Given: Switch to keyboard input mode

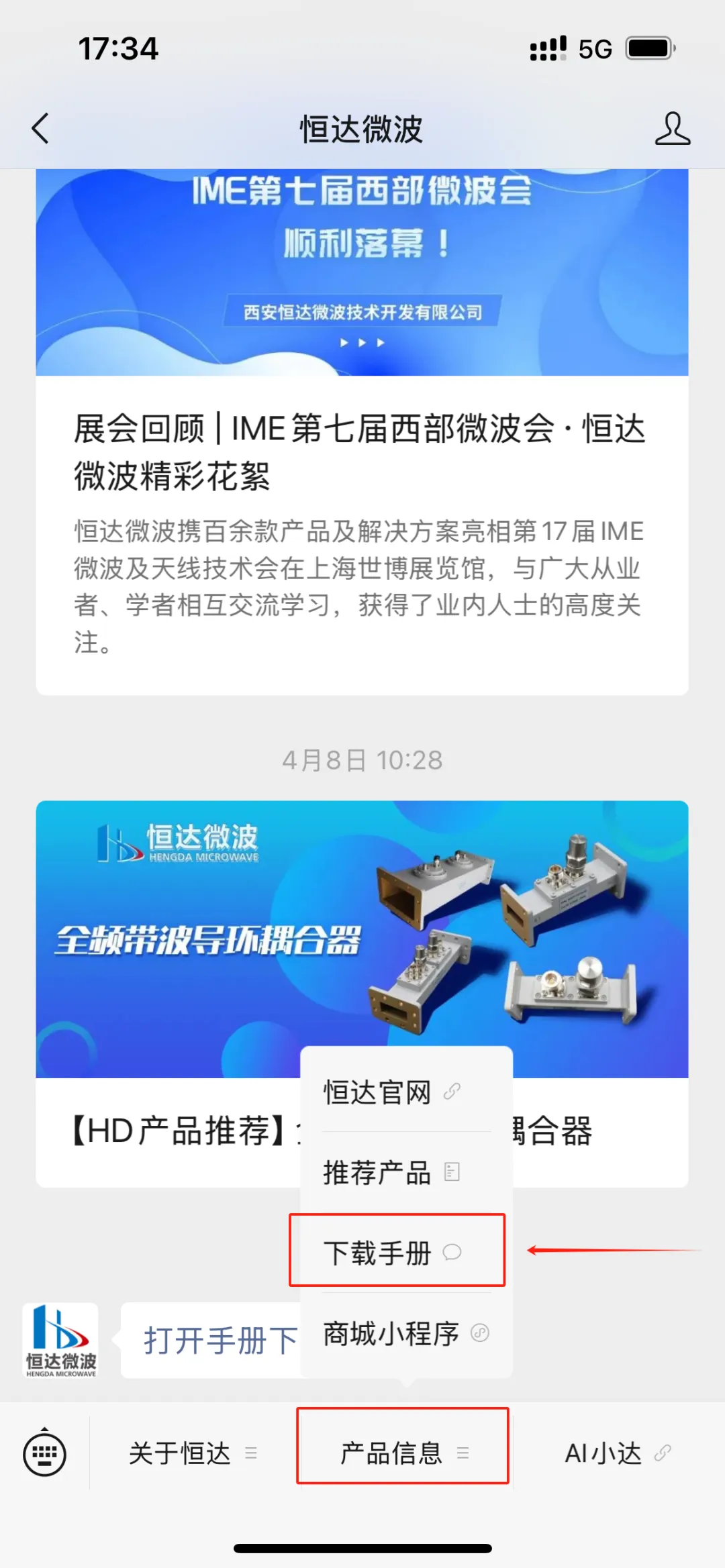Looking at the screenshot, I should 44,1453.
